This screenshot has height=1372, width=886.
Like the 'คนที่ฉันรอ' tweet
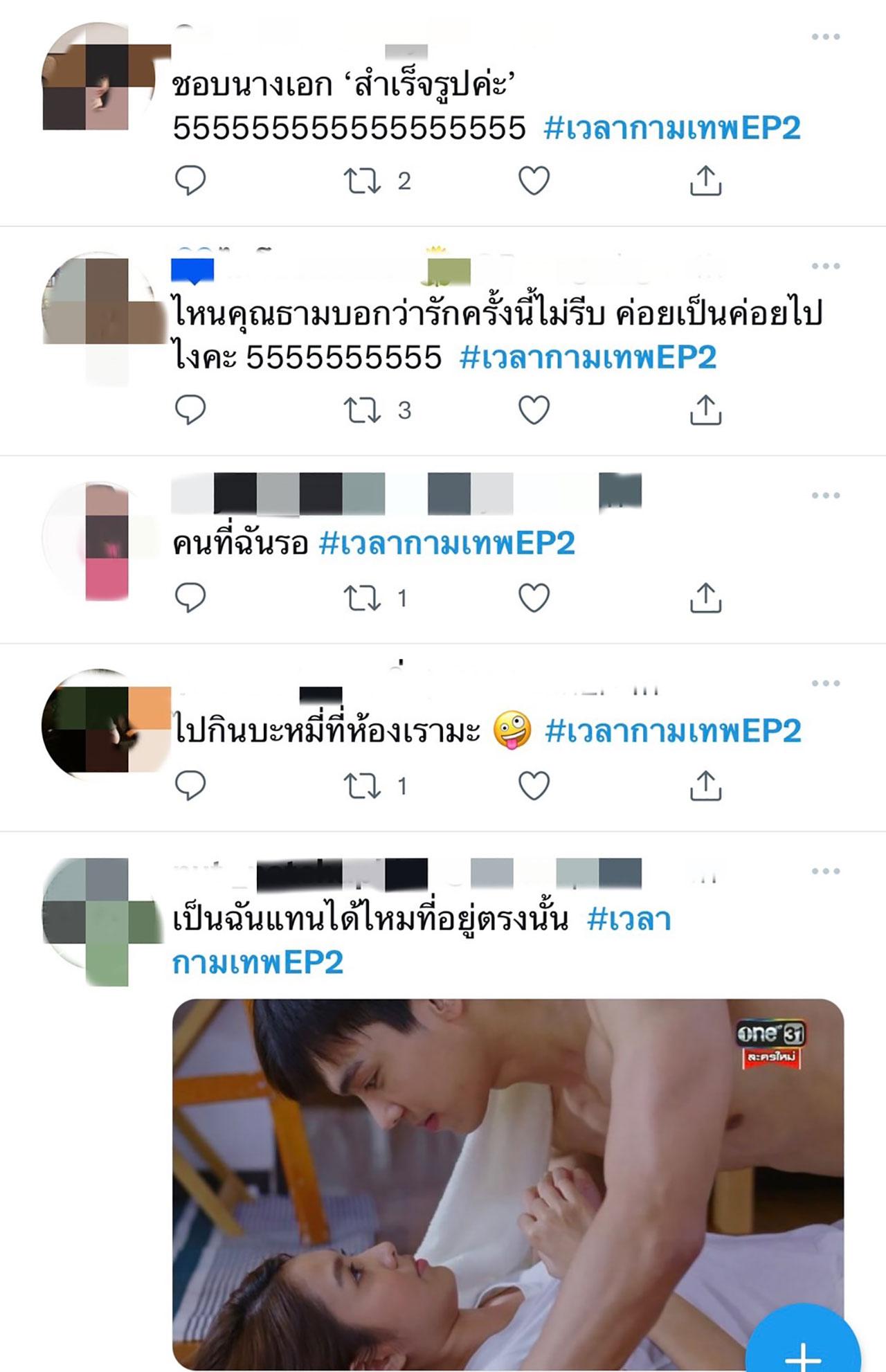pos(534,598)
